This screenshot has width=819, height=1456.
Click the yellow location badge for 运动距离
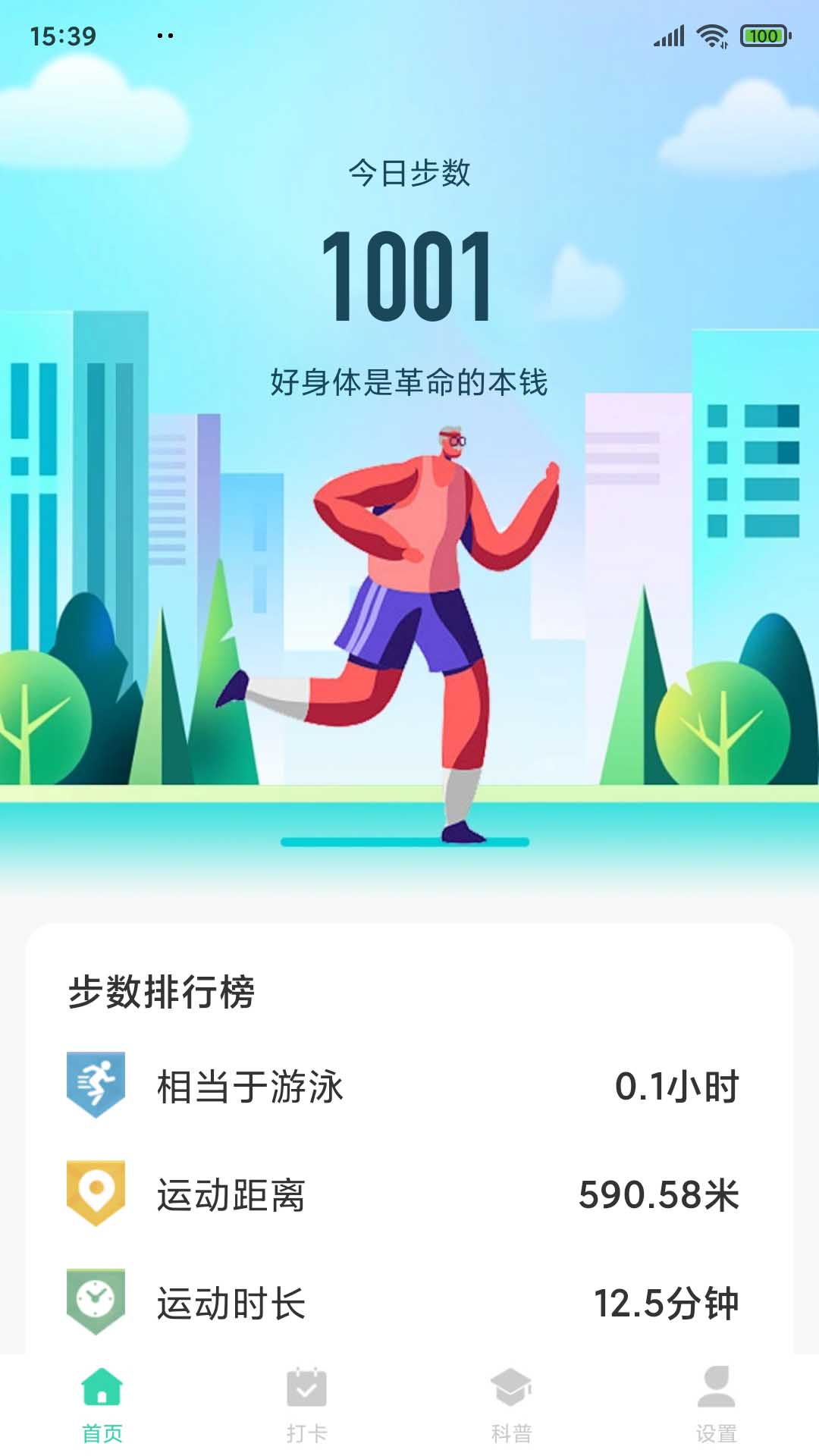[x=93, y=1193]
